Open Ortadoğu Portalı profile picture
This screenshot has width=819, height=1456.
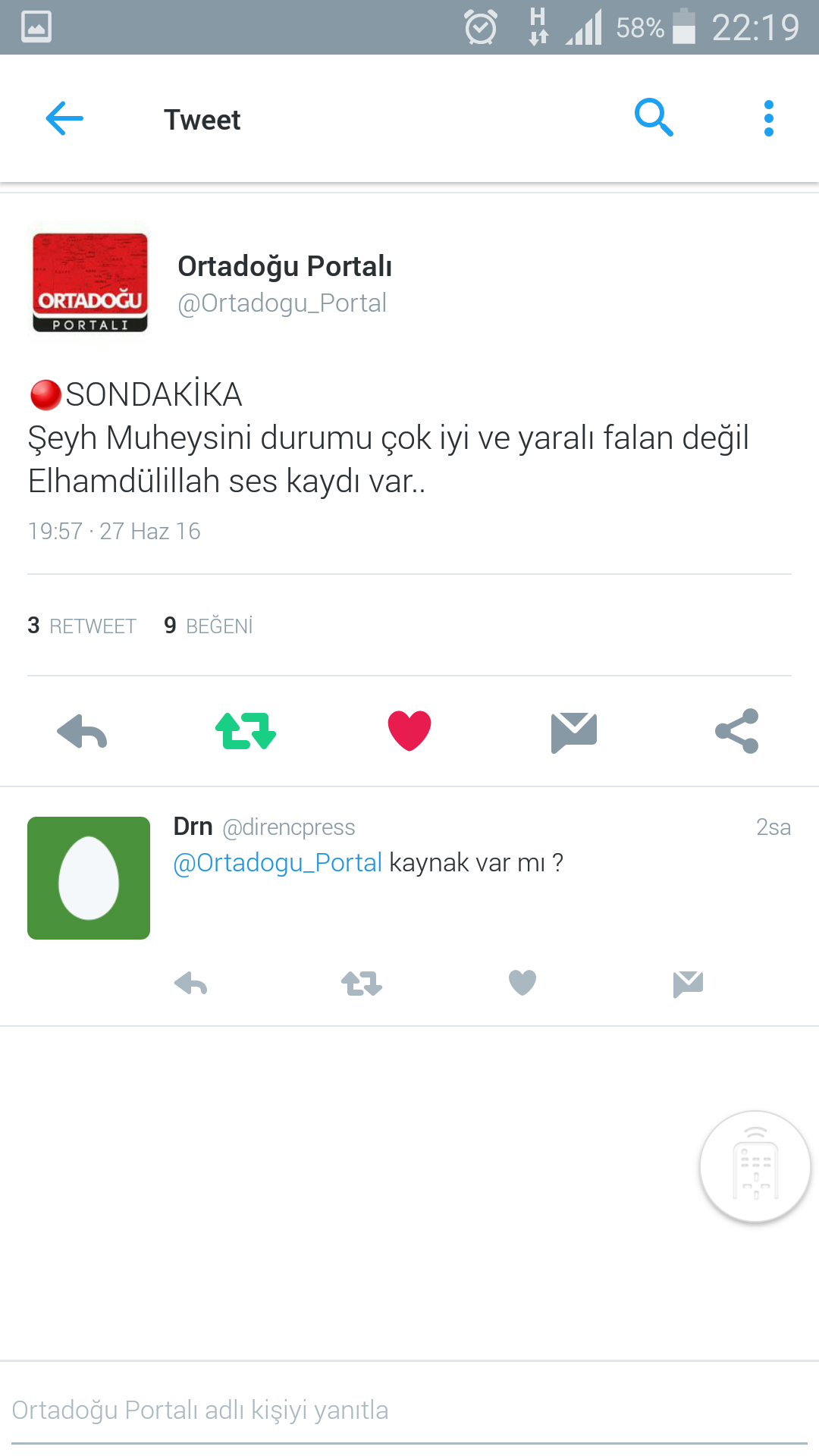[89, 282]
